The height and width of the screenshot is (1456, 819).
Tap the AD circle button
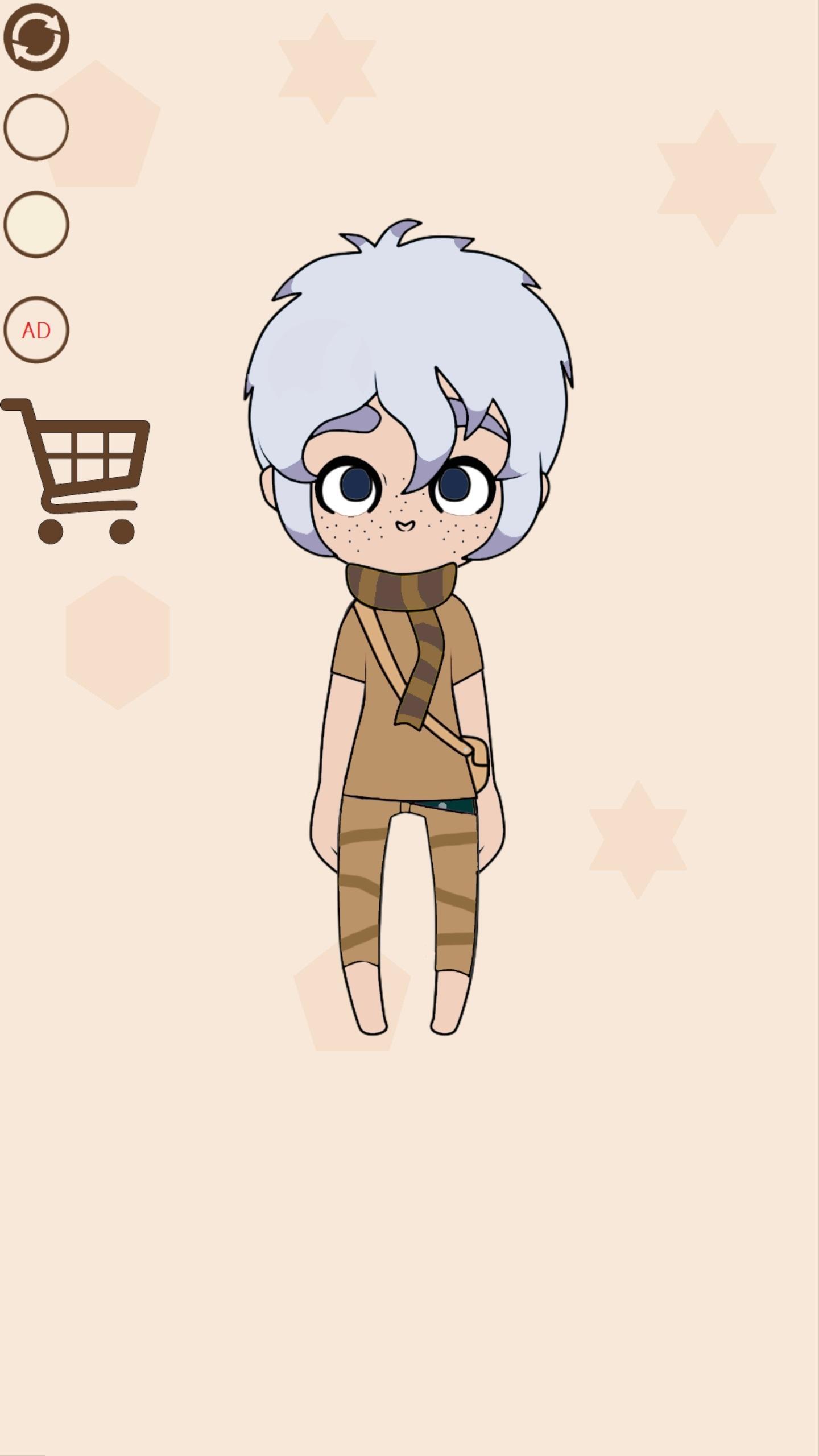36,330
